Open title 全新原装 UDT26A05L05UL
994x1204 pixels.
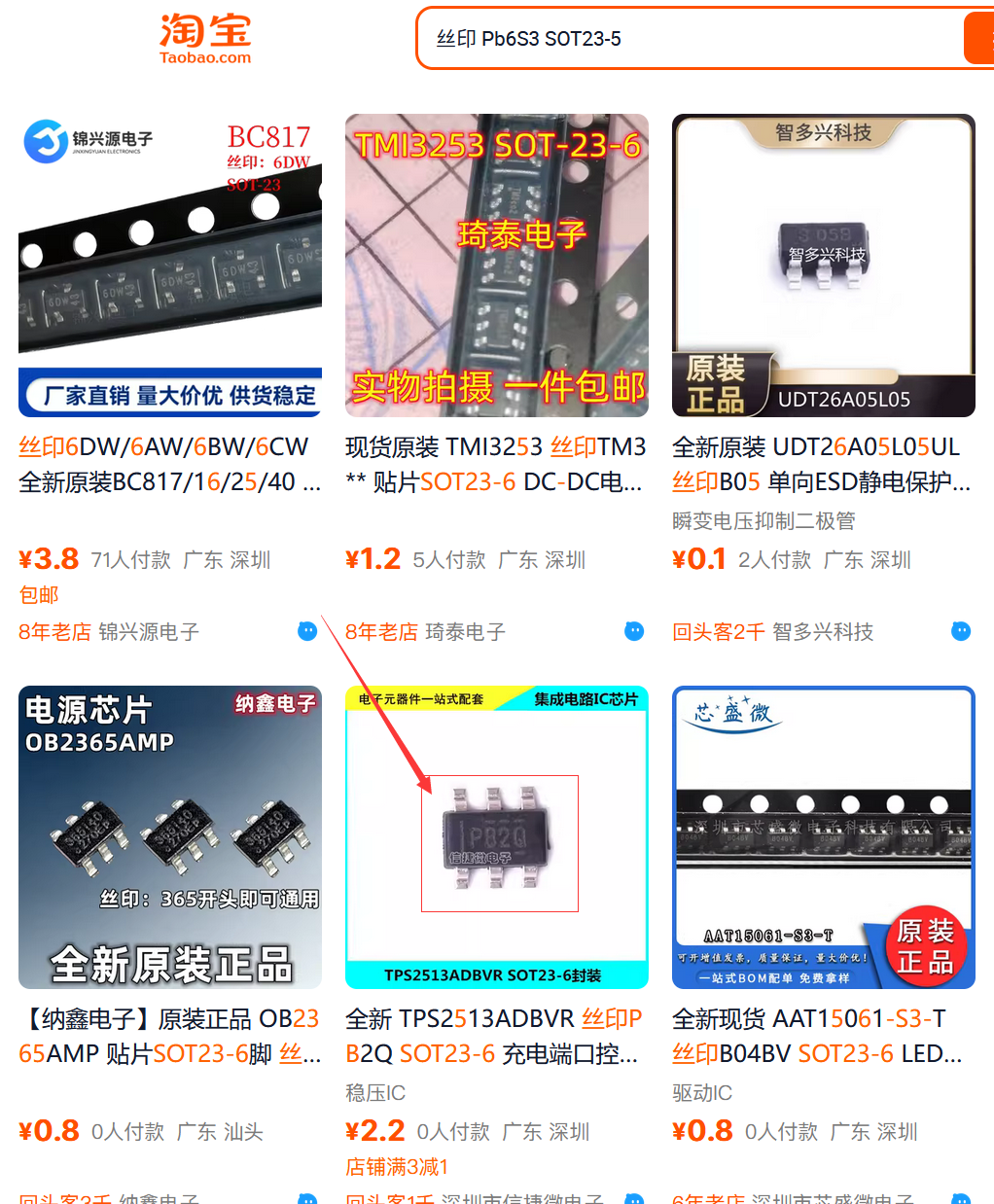(x=822, y=464)
